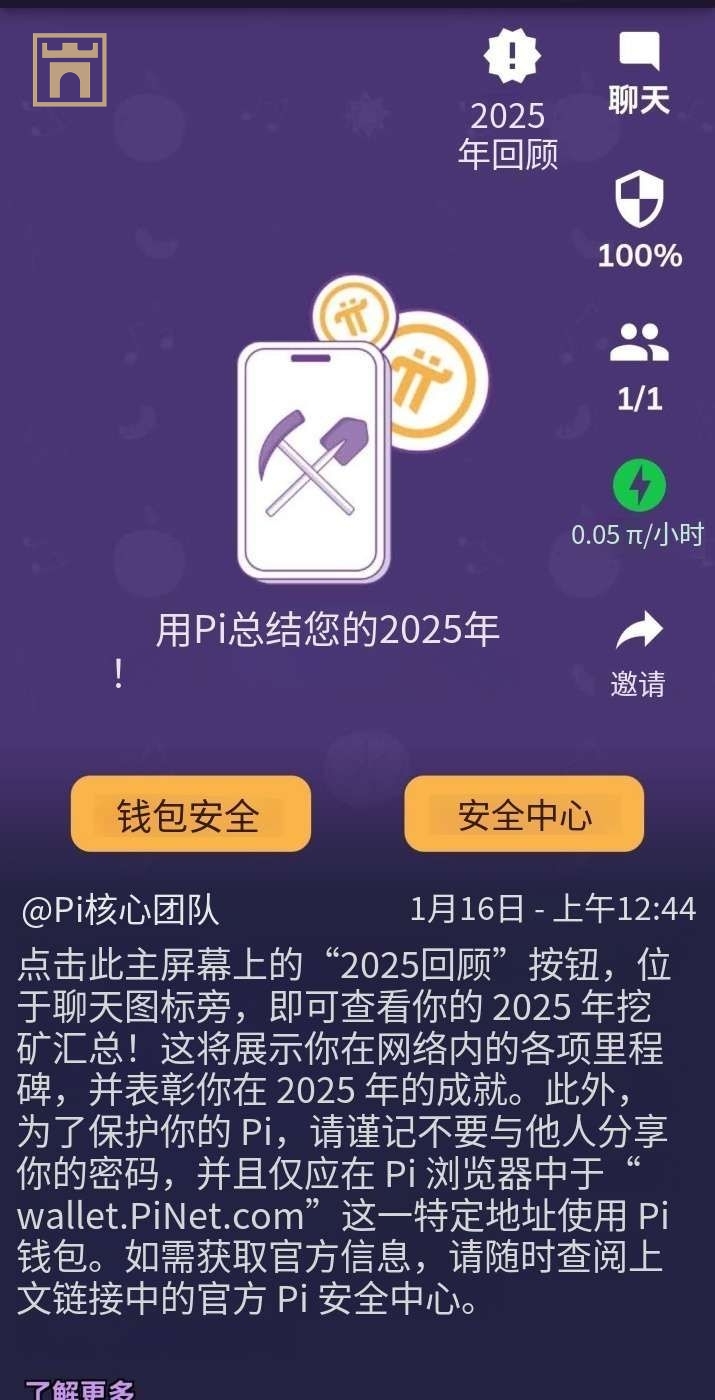Tap the green lightning mining button

click(x=639, y=486)
